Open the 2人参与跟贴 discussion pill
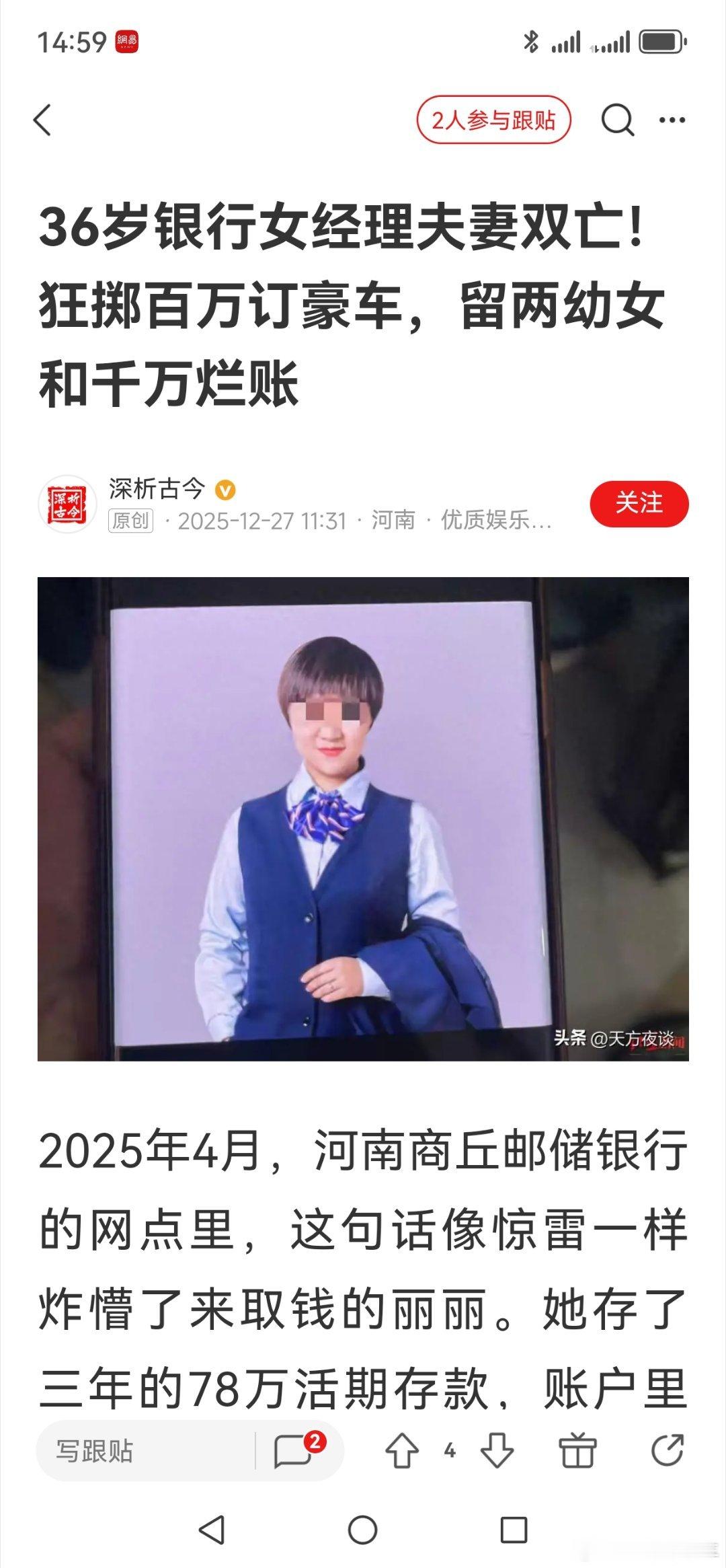The height and width of the screenshot is (1568, 726). pos(495,121)
